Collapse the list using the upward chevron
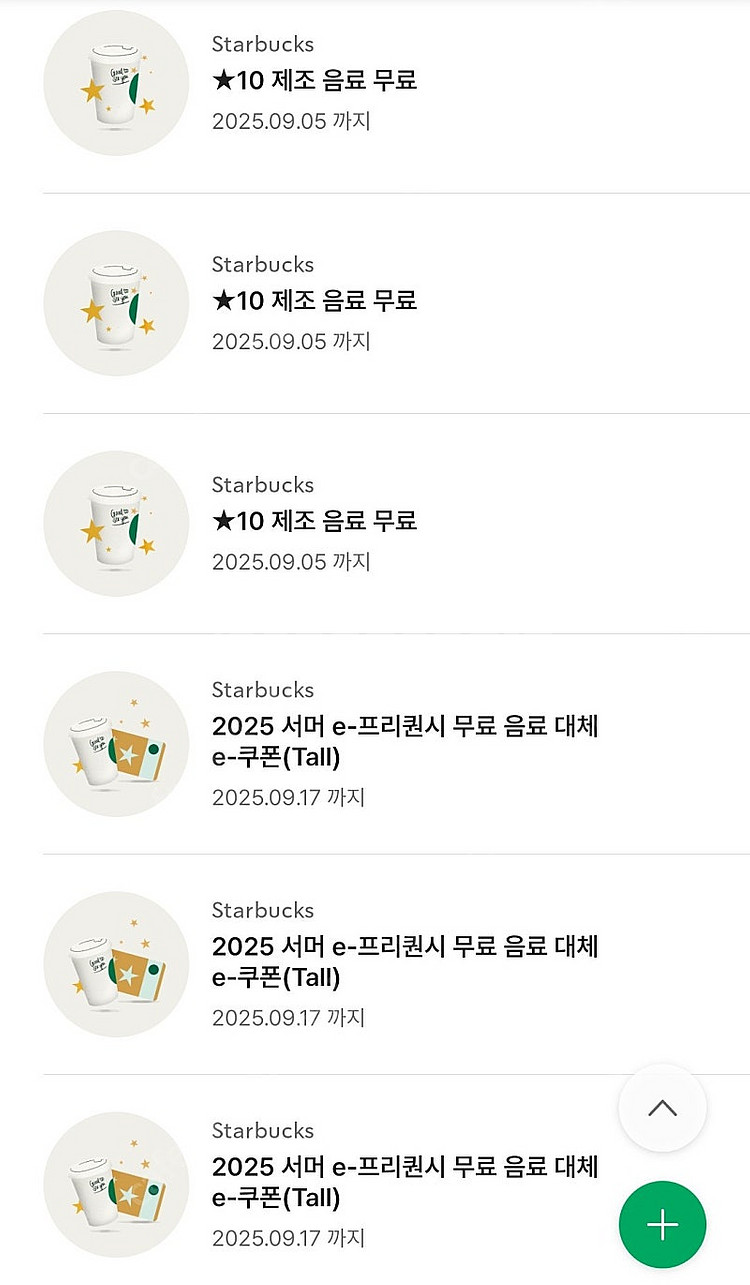Viewport: 750px width, 1285px height. click(x=662, y=1108)
